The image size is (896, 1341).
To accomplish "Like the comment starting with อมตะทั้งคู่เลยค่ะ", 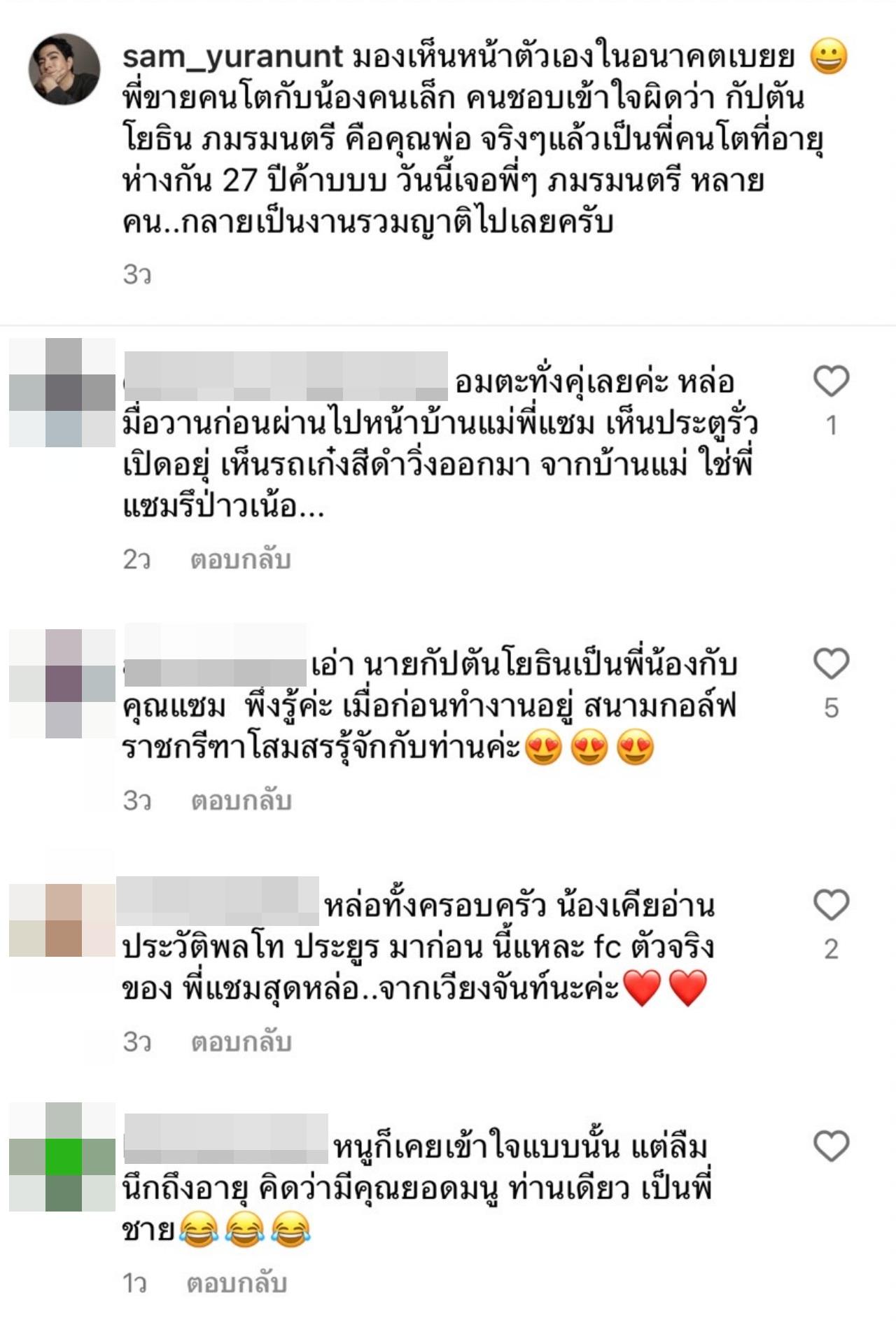I will pos(831,381).
